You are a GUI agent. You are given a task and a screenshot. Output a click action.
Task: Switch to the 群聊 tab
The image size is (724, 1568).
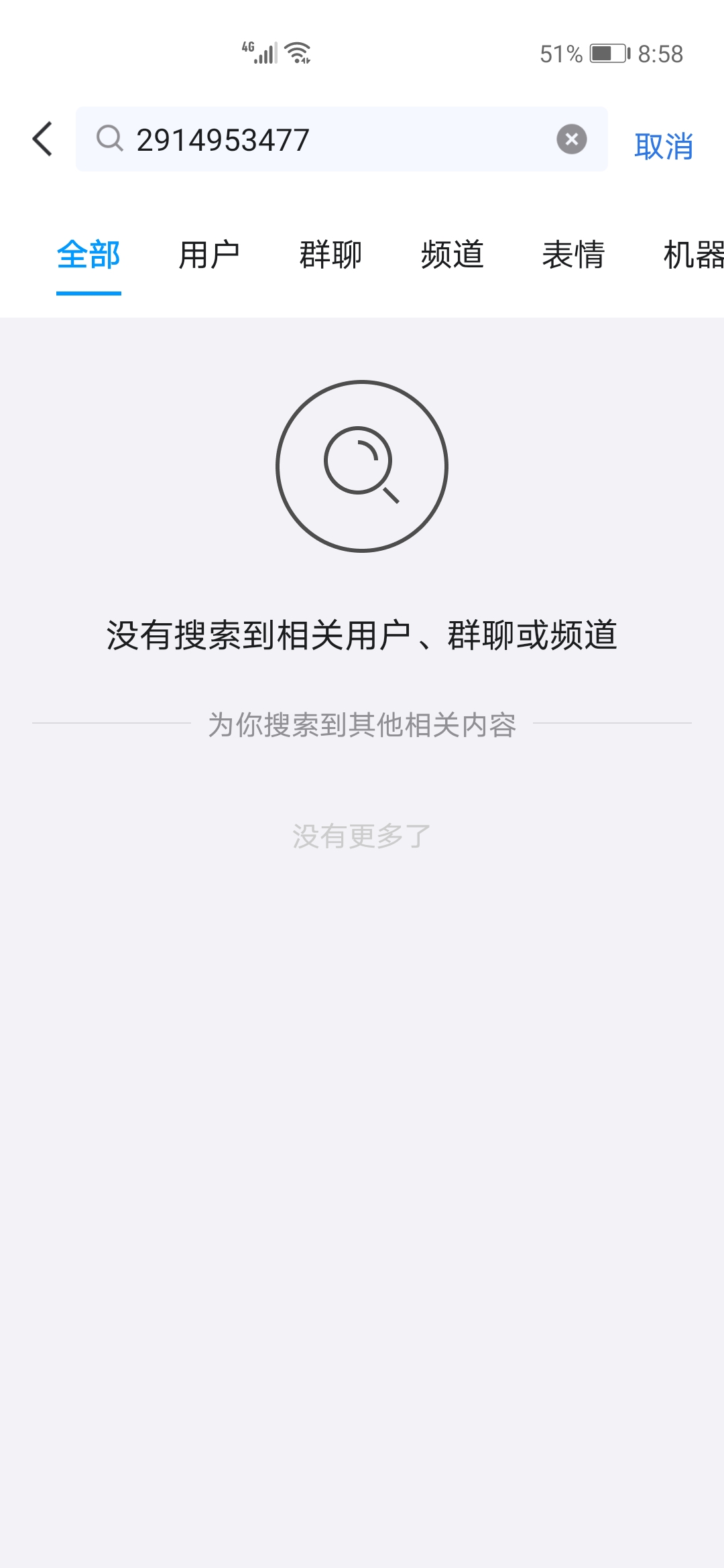(330, 255)
